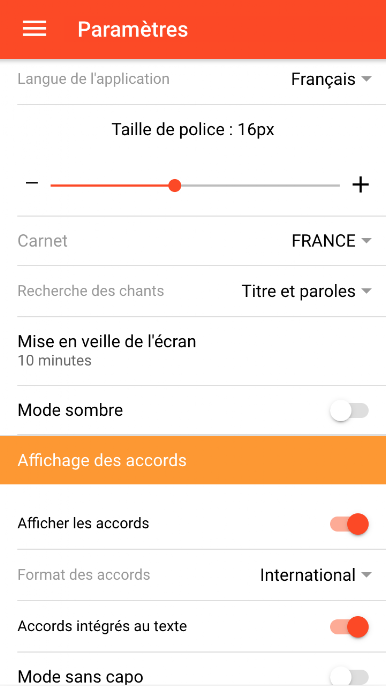Select a different Format des accords
This screenshot has height=686, width=386.
(316, 575)
